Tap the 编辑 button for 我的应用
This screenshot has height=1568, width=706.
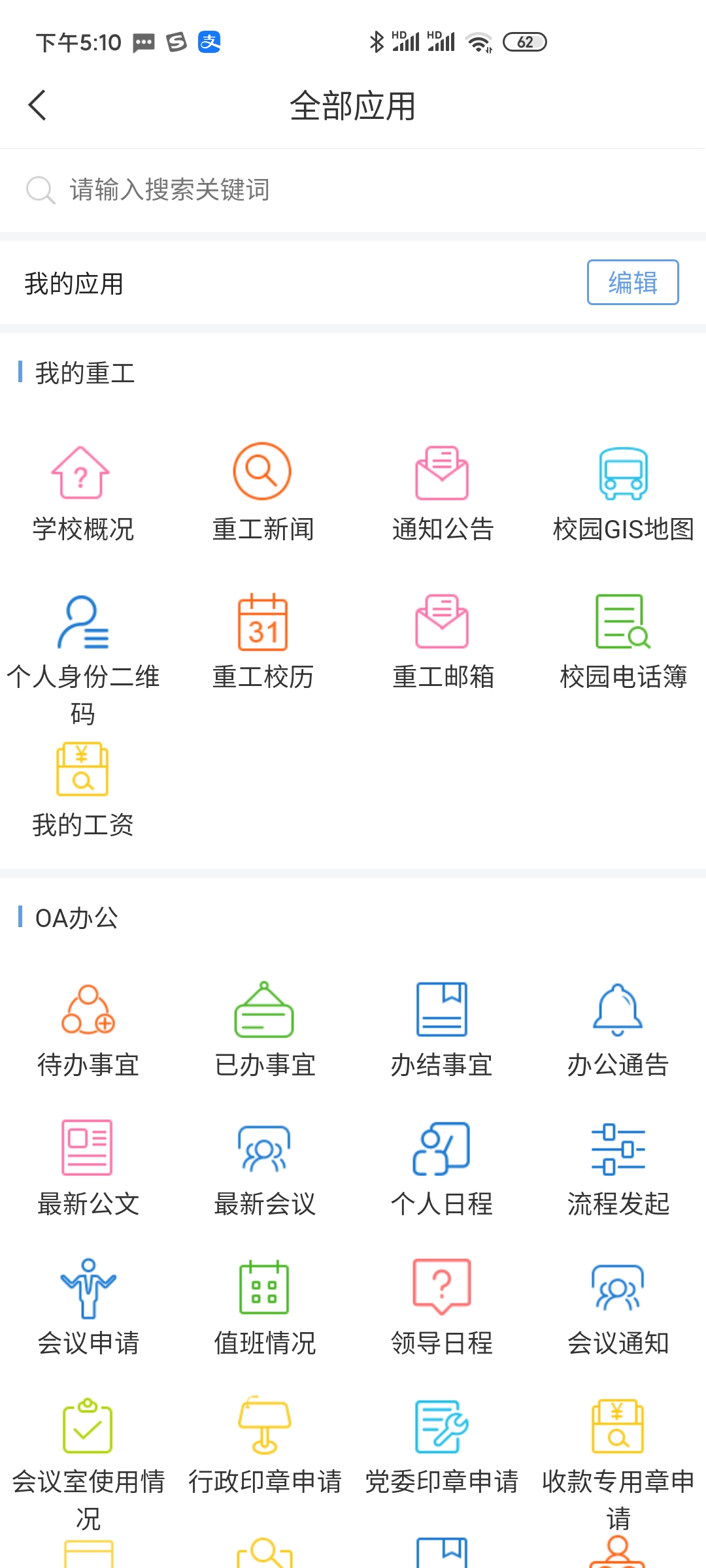tap(632, 282)
